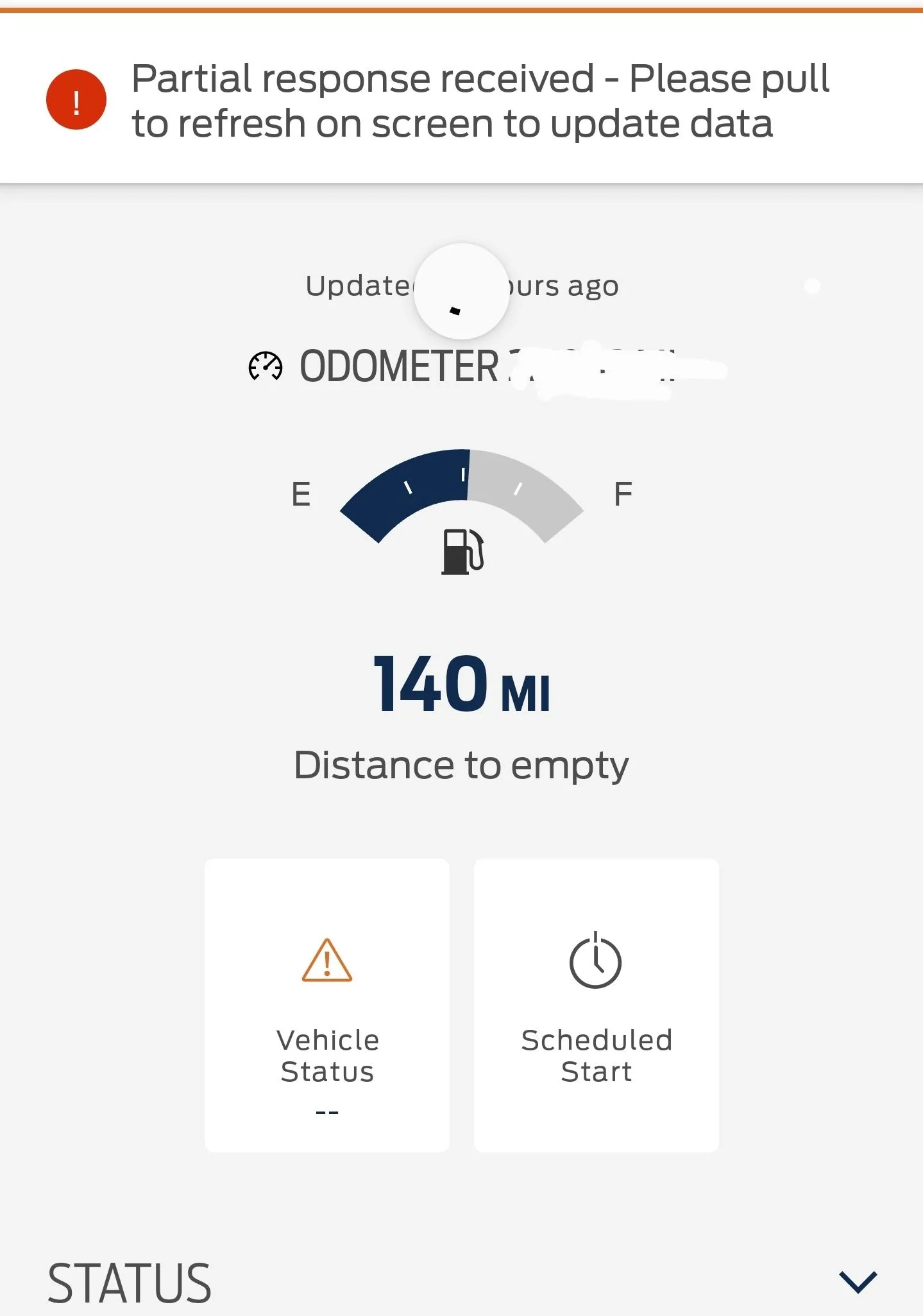
Task: Open the Updated hours ago details
Action: pos(461,284)
